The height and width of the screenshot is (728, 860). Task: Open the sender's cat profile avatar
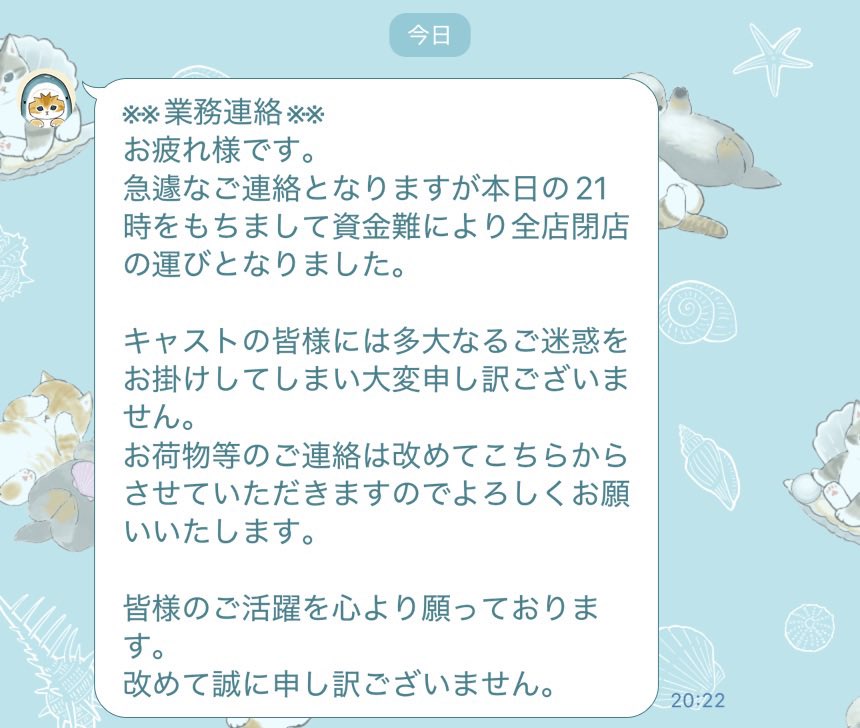(x=46, y=101)
